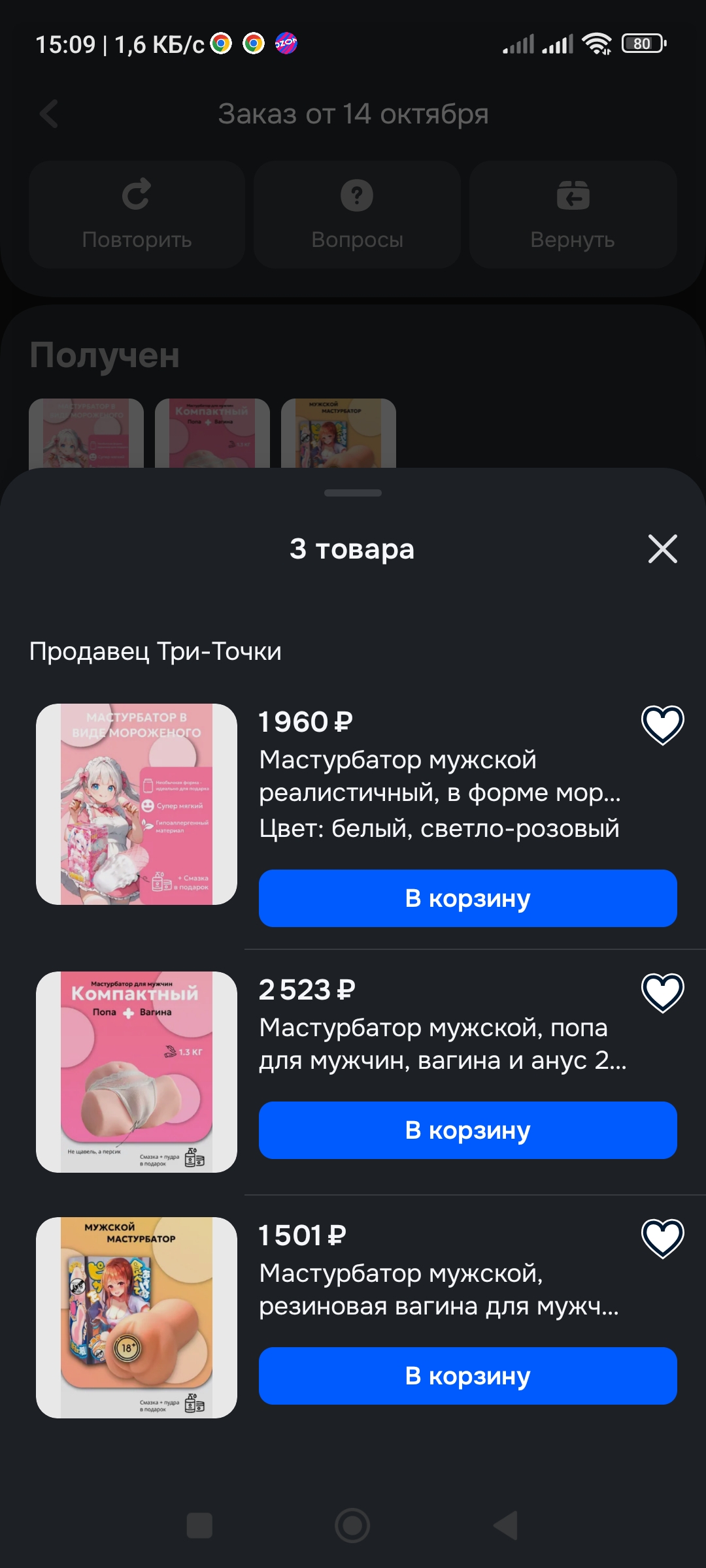706x1568 pixels.
Task: Add the 1960 ₽ item to cart
Action: (467, 898)
